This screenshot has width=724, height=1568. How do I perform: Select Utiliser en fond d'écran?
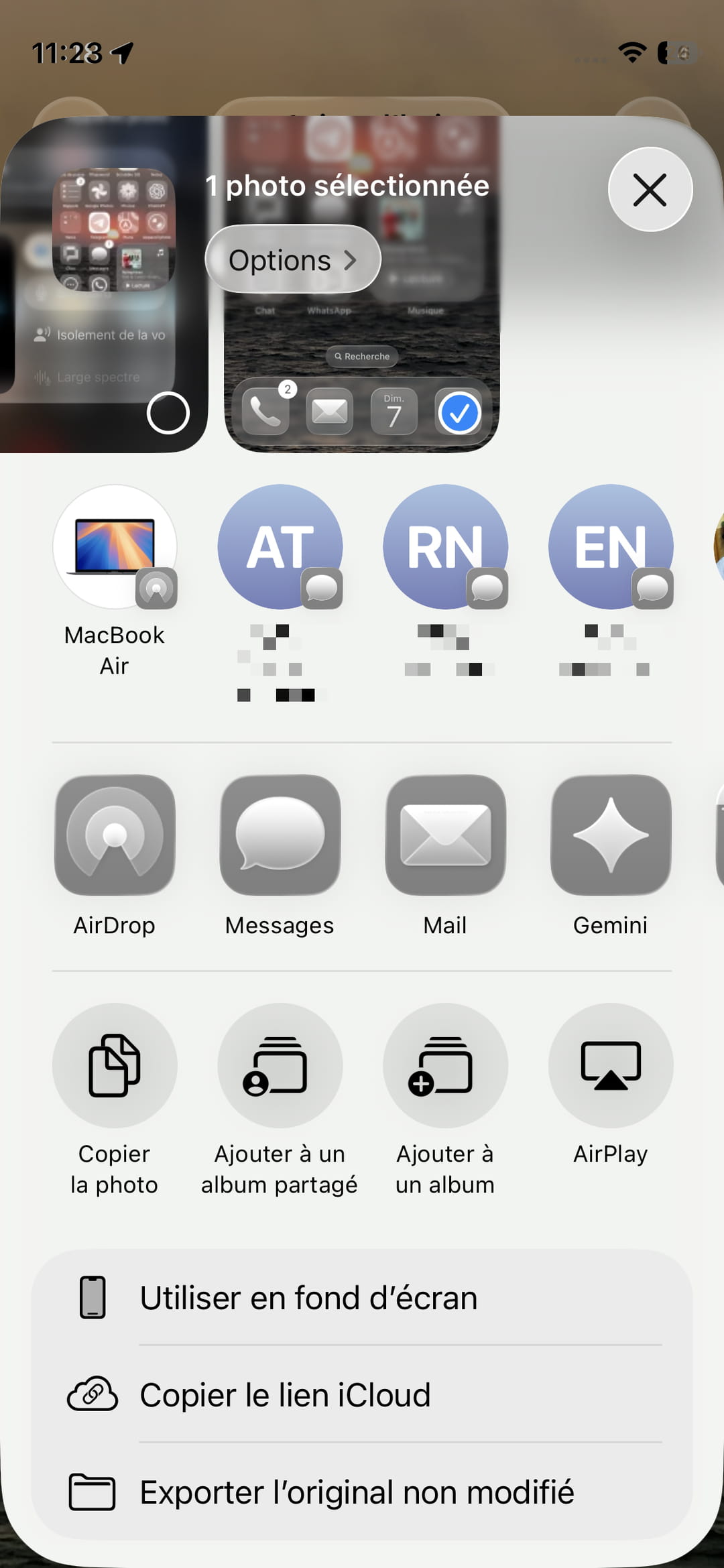(x=362, y=1298)
